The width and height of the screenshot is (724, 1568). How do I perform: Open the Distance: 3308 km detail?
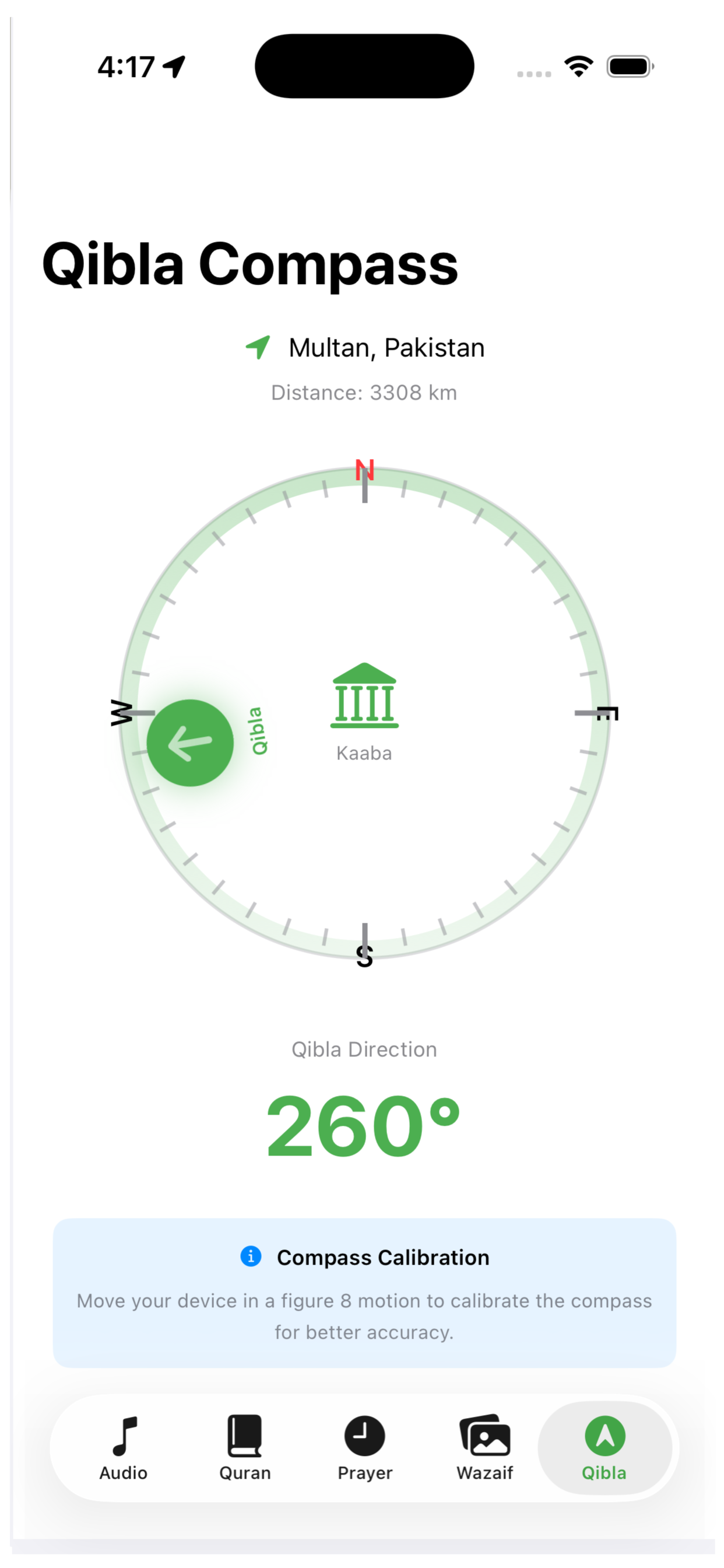point(364,392)
